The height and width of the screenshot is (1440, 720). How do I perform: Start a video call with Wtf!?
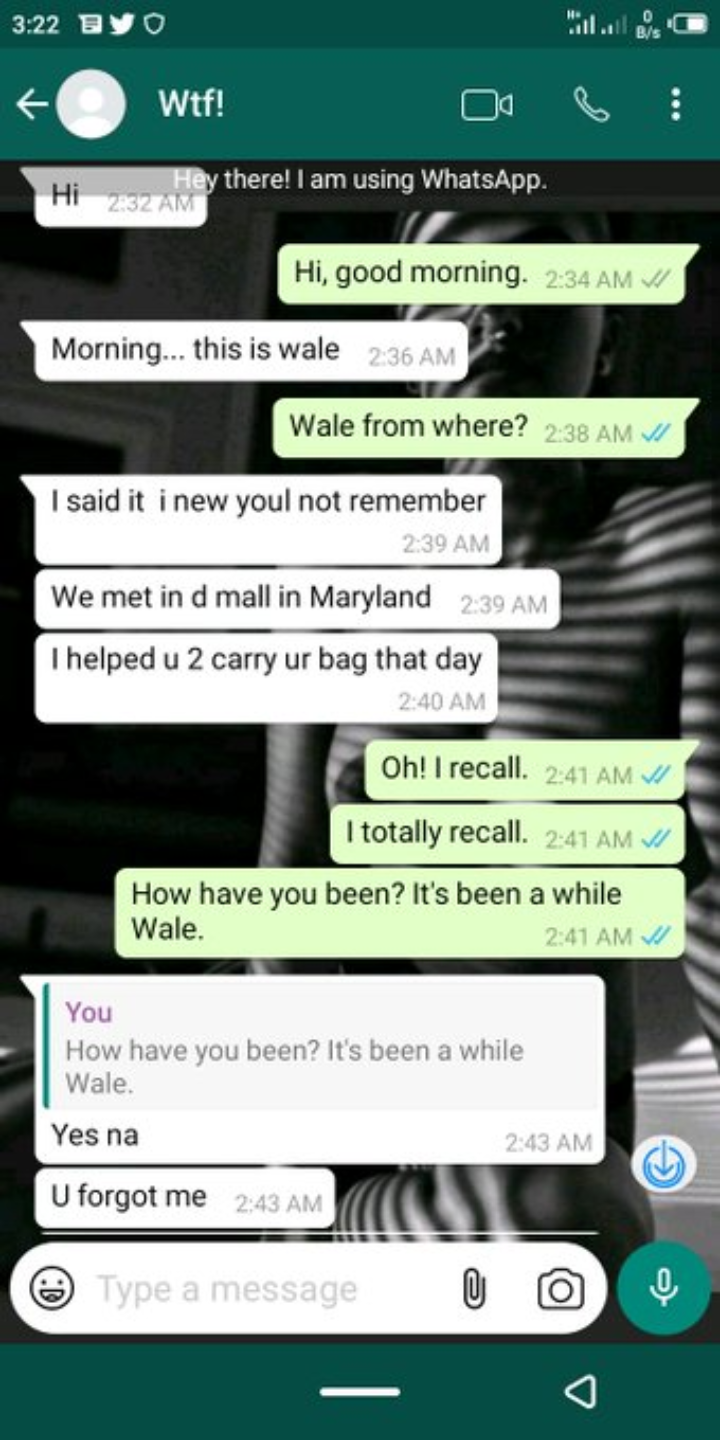[487, 104]
